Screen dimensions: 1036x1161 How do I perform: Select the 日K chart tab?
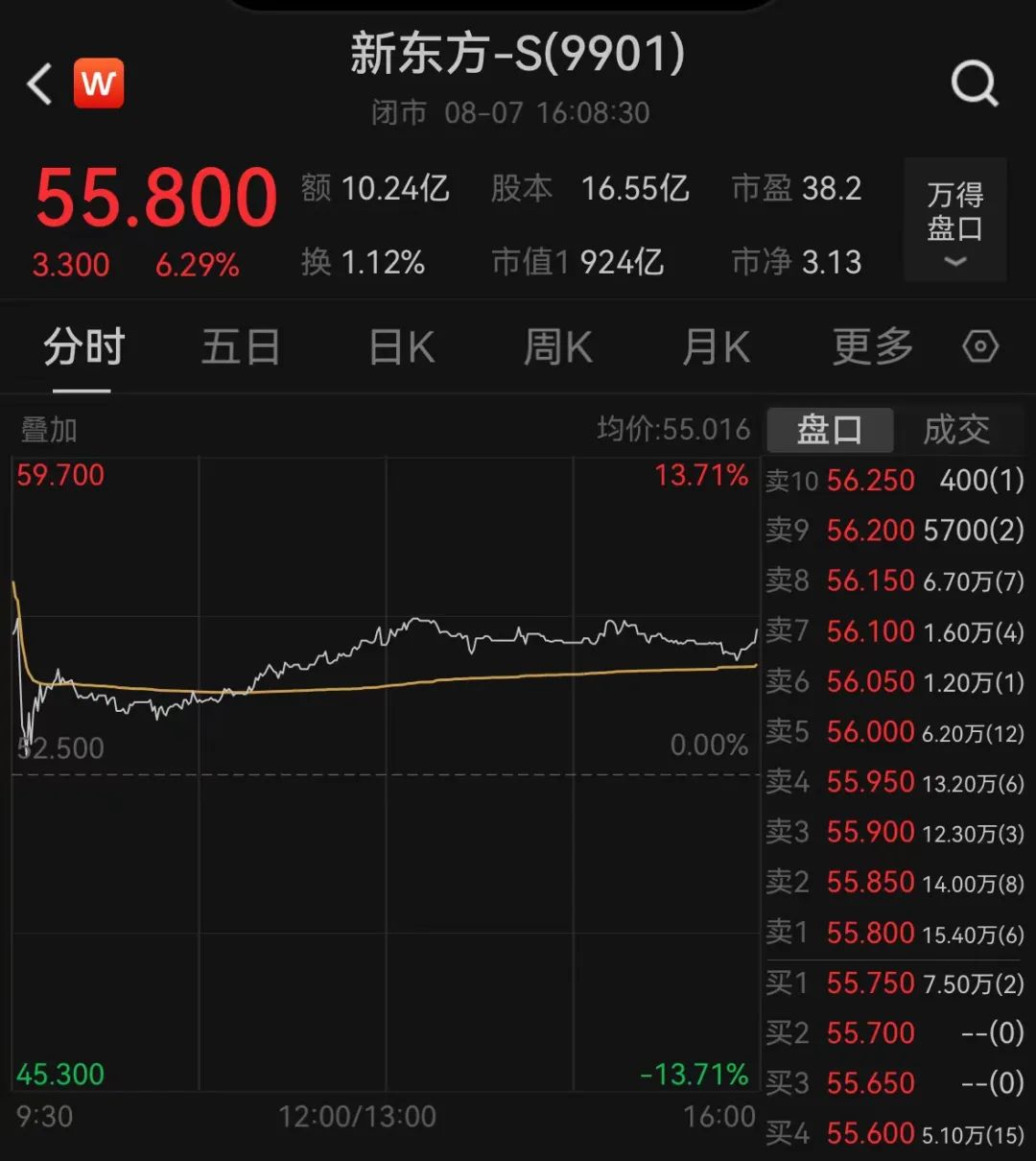402,347
